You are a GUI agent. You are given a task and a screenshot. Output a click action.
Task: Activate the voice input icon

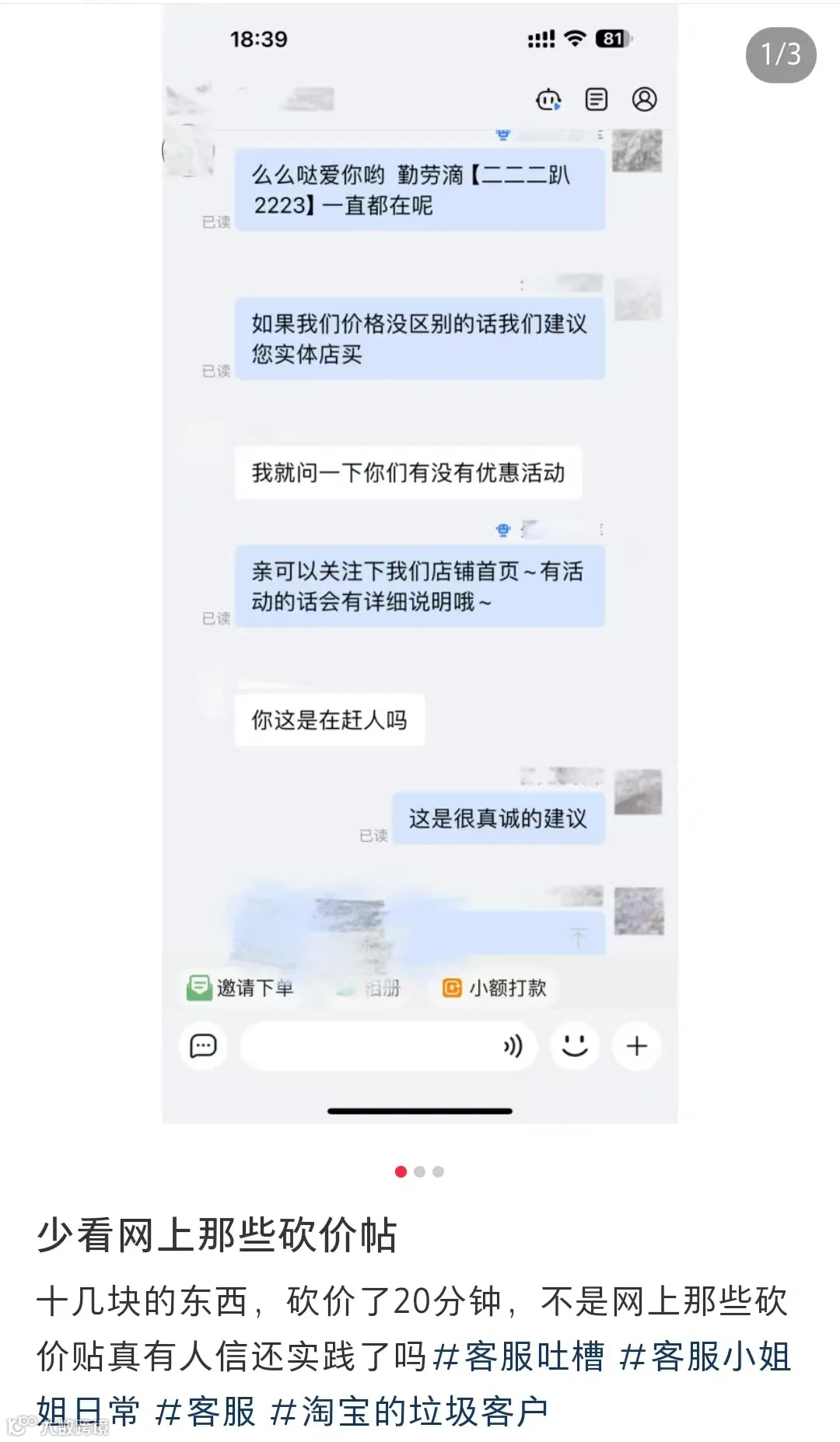pos(513,1046)
